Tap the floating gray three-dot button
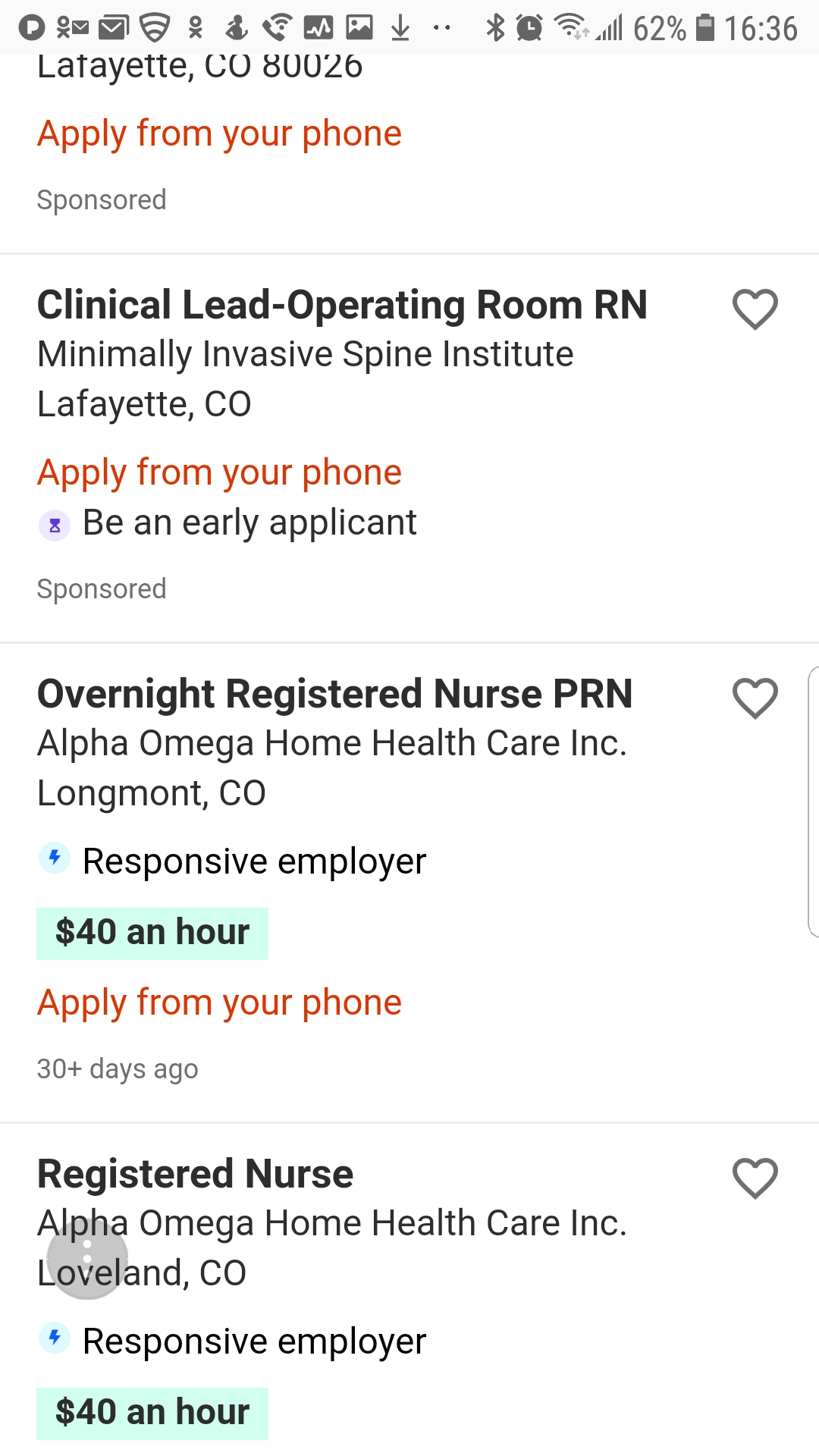The height and width of the screenshot is (1456, 819). click(x=87, y=1259)
